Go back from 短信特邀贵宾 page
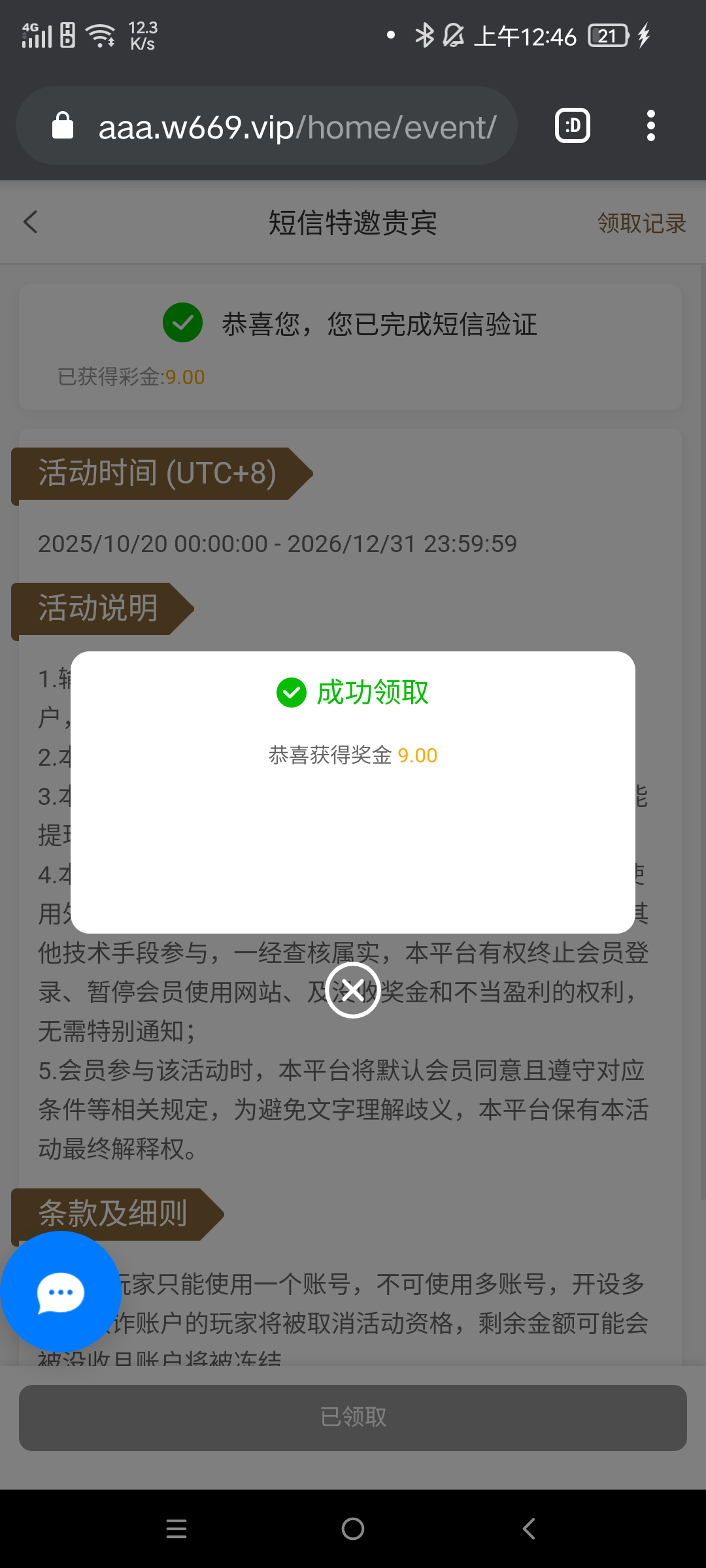 (x=31, y=222)
